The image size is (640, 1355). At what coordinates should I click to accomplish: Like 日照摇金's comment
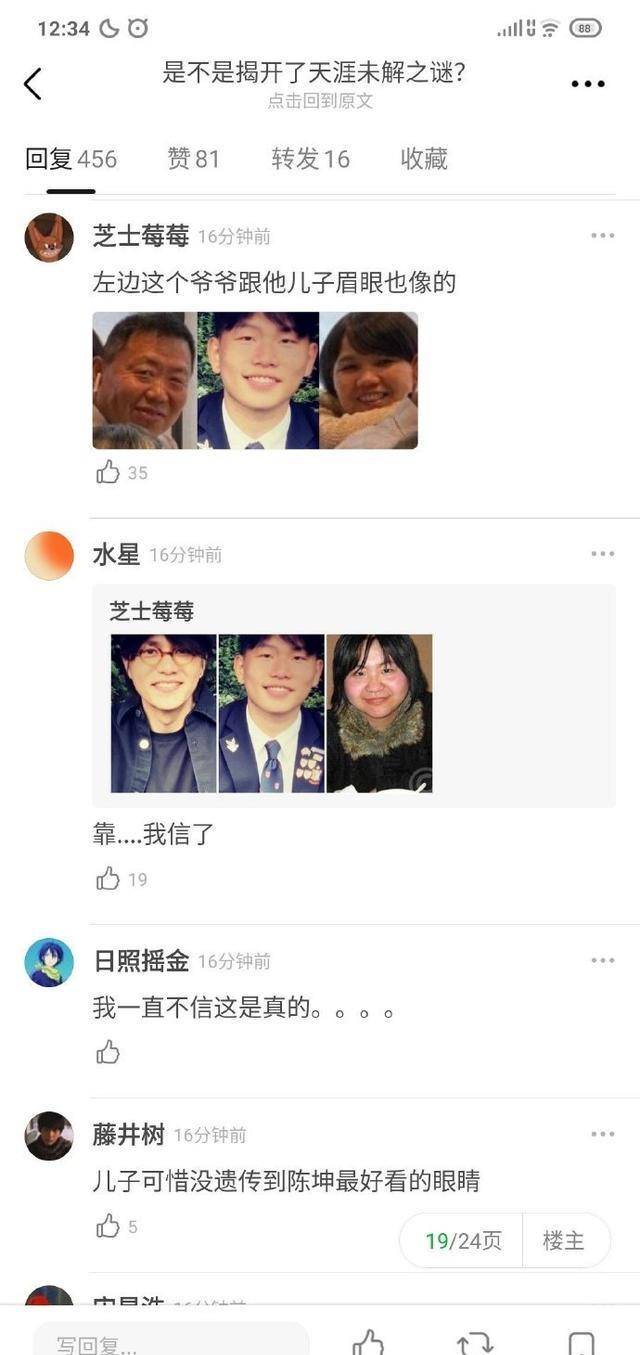point(108,1052)
